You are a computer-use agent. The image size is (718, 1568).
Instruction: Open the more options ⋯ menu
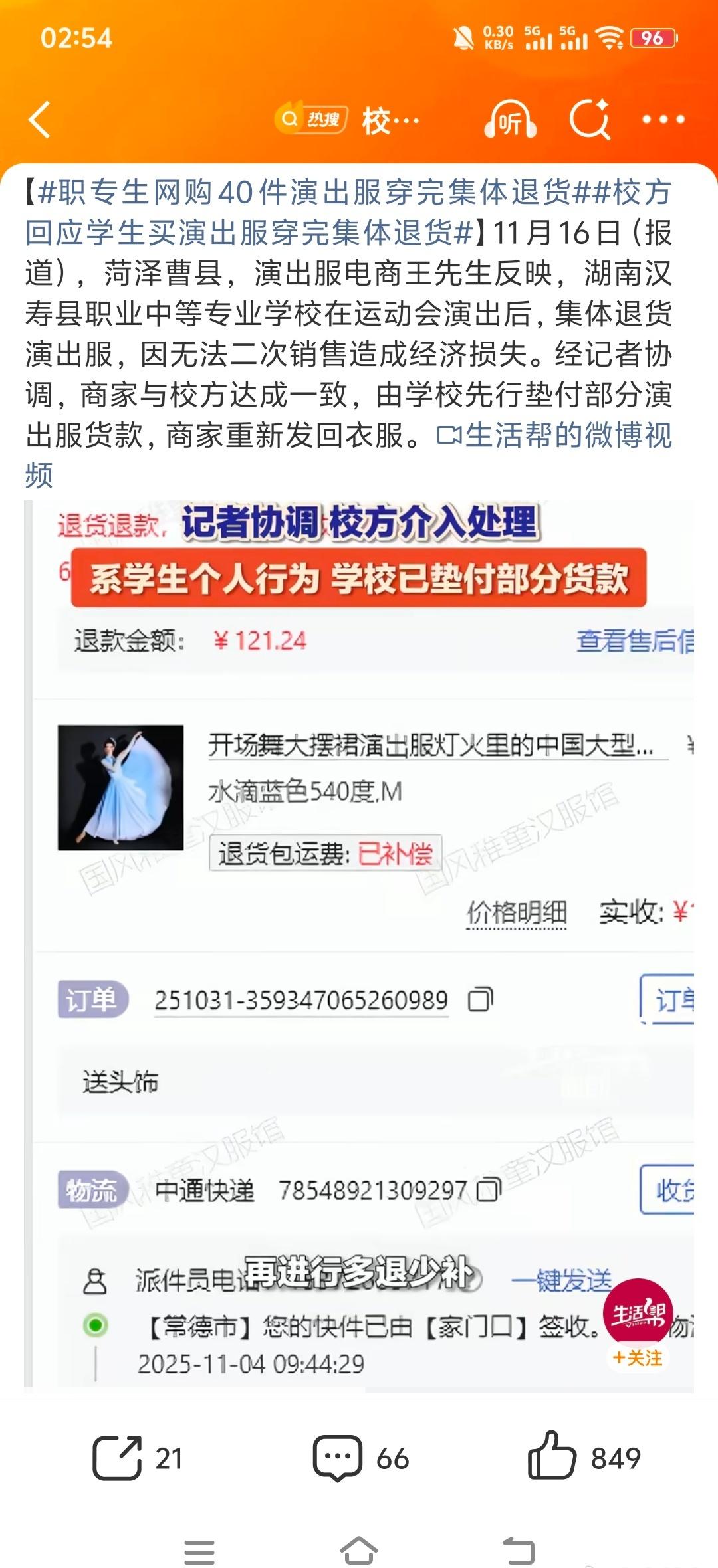click(x=661, y=120)
